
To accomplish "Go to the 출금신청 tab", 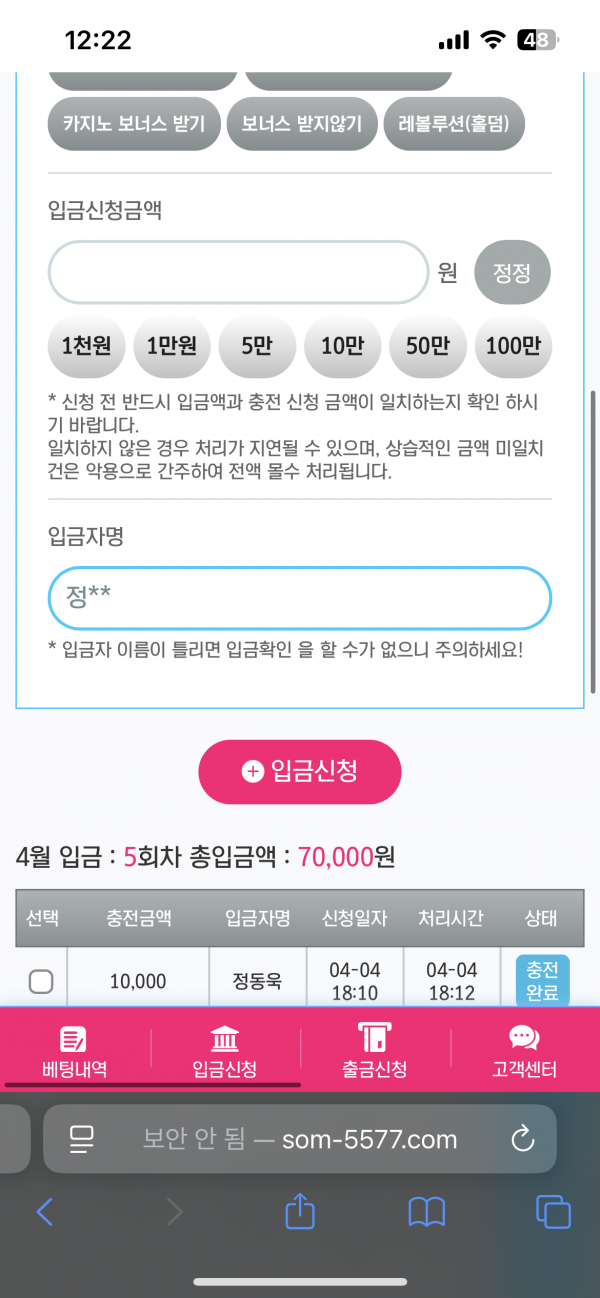I will tap(375, 1050).
